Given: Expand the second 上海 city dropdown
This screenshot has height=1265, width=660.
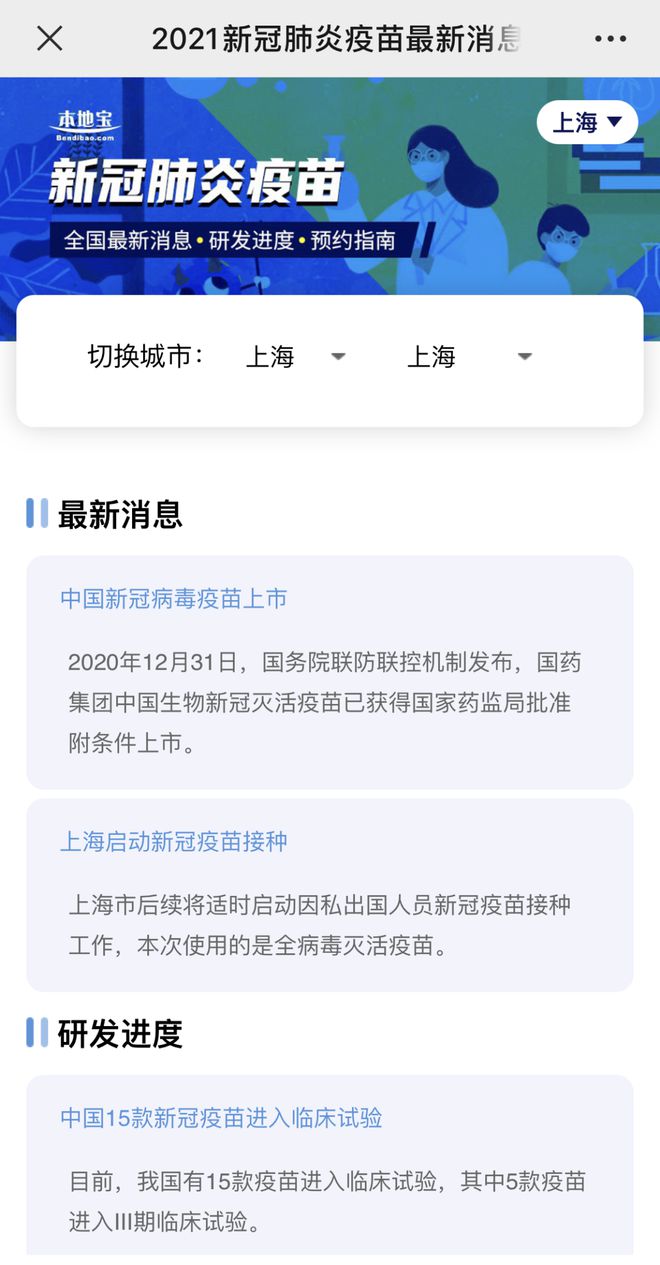Looking at the screenshot, I should pyautogui.click(x=468, y=357).
